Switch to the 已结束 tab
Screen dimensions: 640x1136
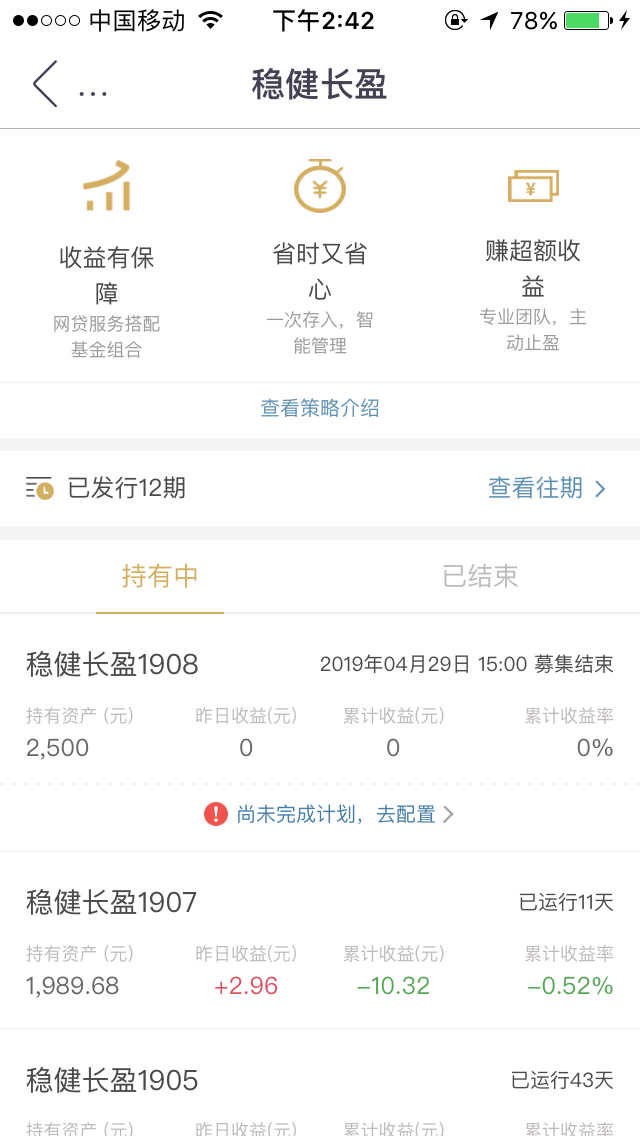[x=480, y=577]
